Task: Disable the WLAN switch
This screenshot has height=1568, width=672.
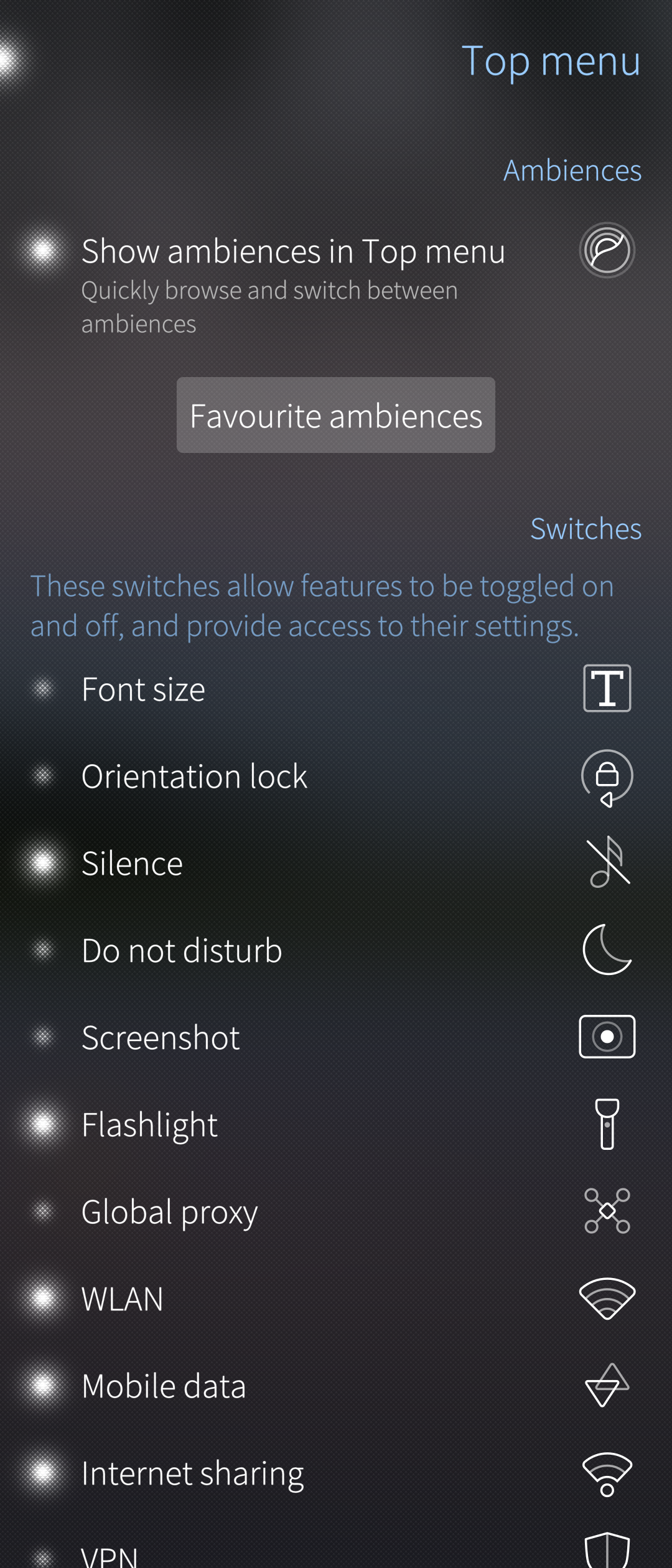Action: point(44,1299)
